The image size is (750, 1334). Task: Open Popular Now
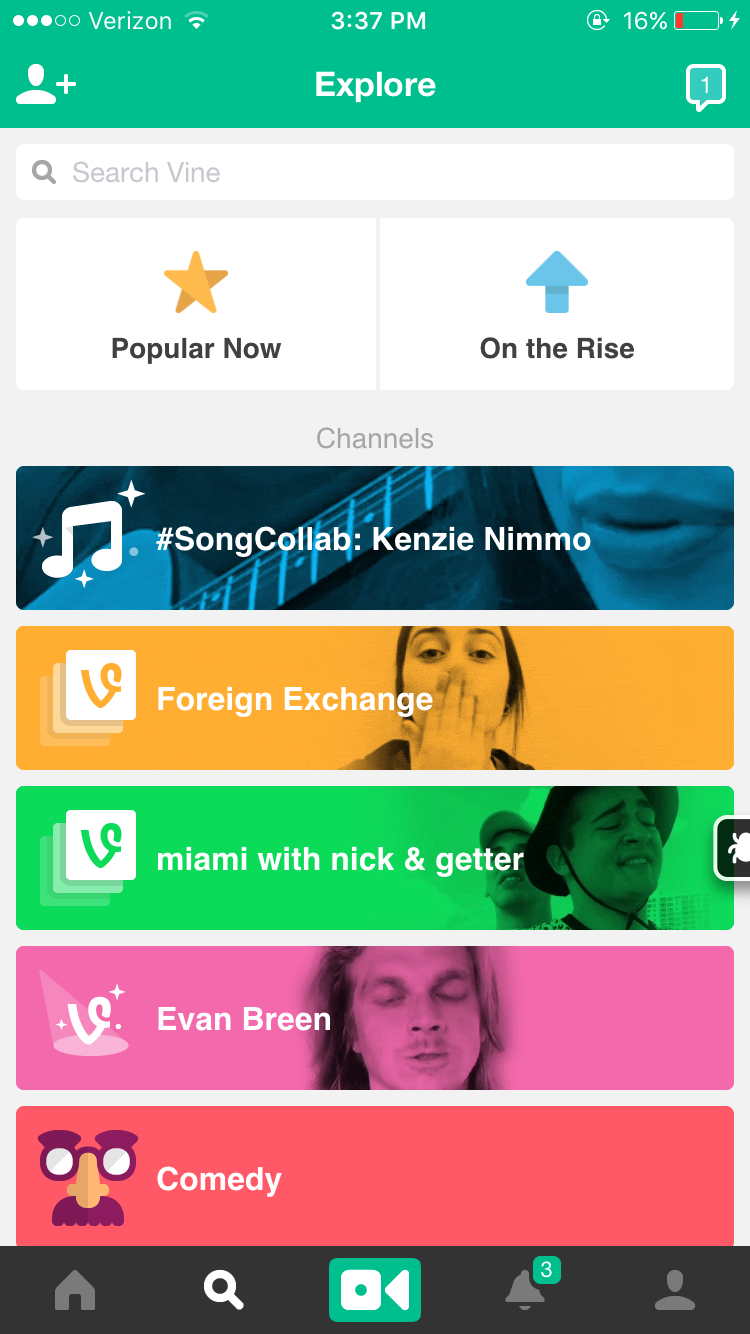[x=196, y=304]
